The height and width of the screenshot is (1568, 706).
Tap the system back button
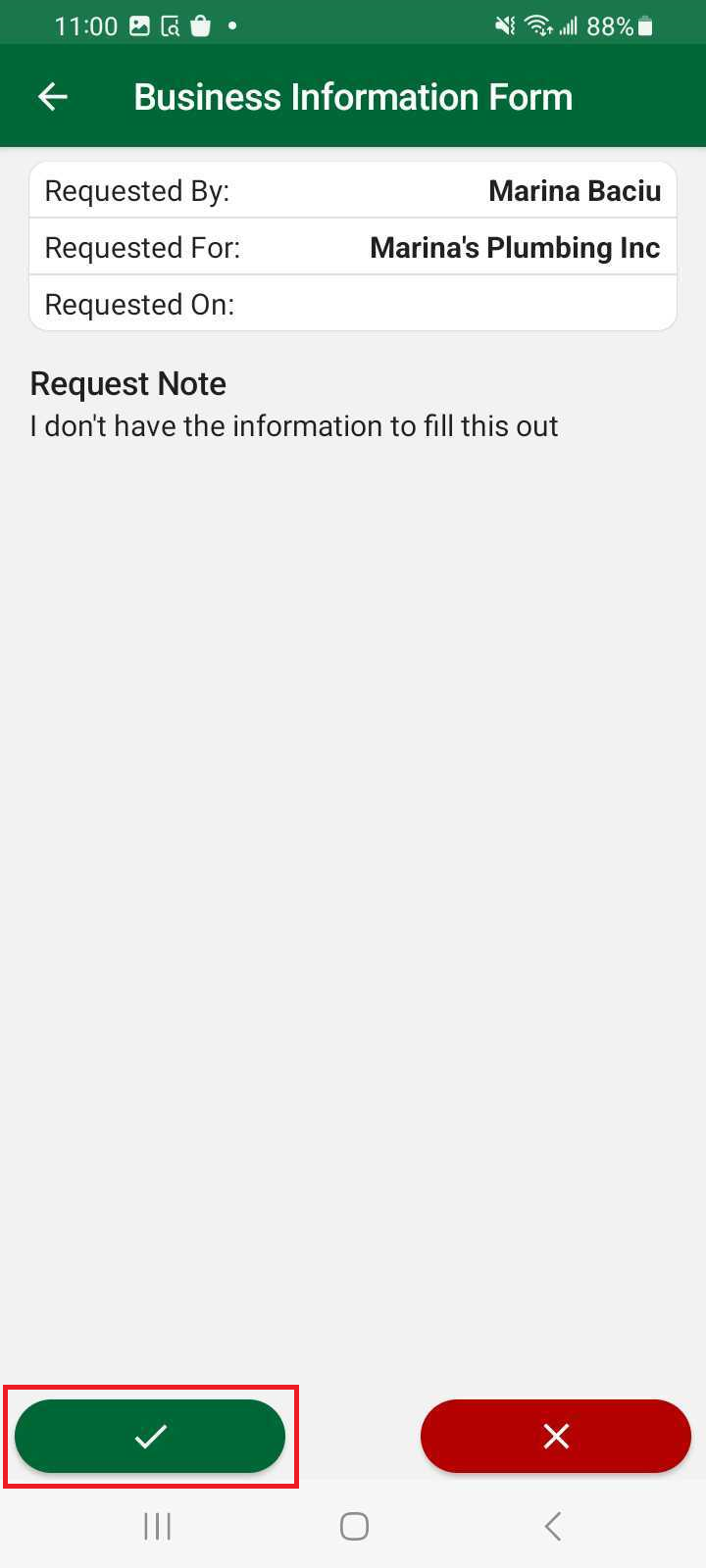[553, 1526]
